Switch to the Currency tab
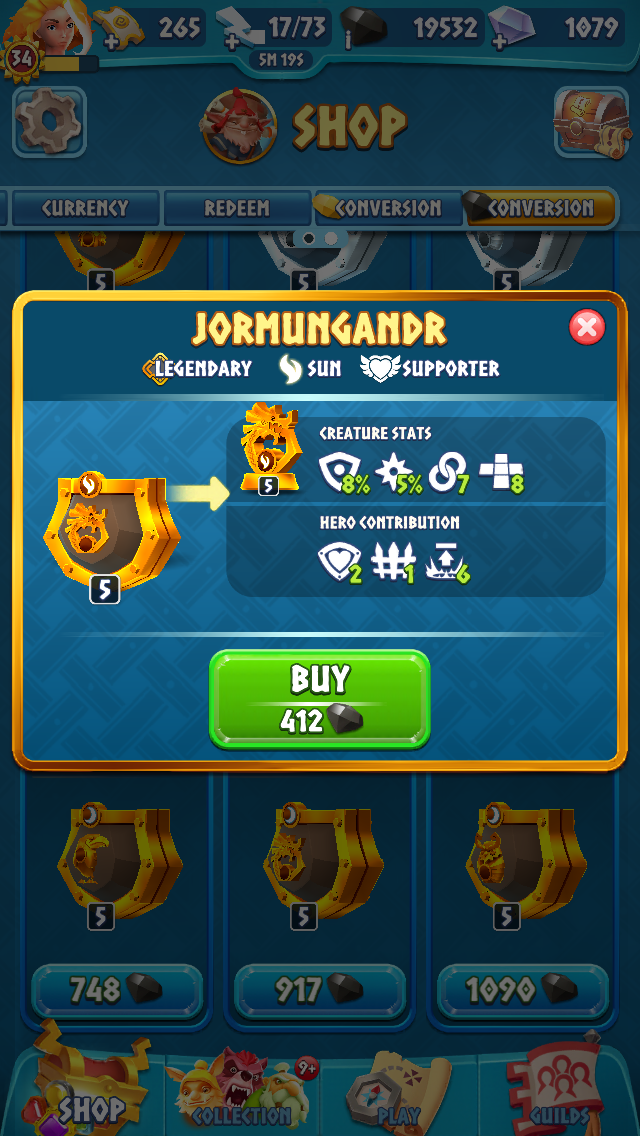 84,208
